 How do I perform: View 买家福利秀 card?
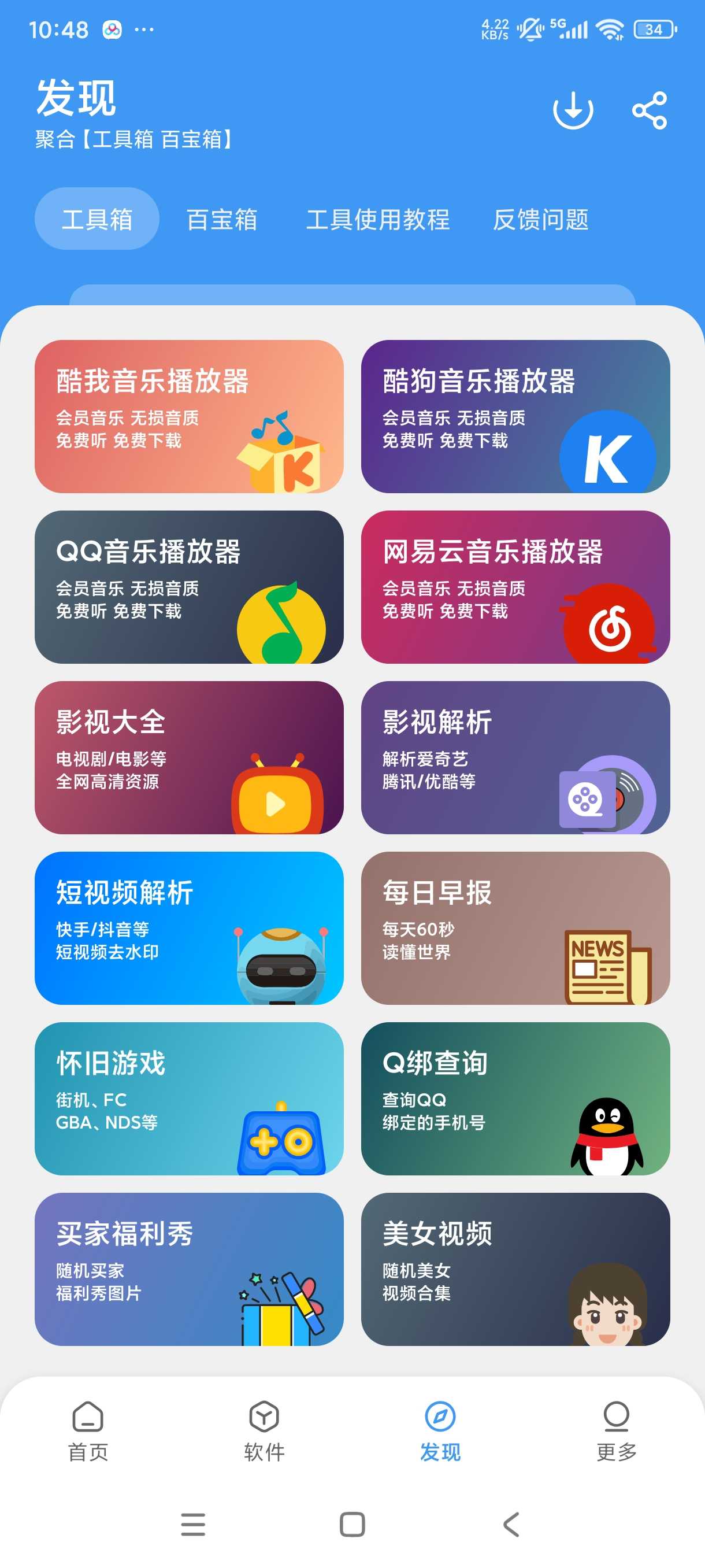(188, 1269)
